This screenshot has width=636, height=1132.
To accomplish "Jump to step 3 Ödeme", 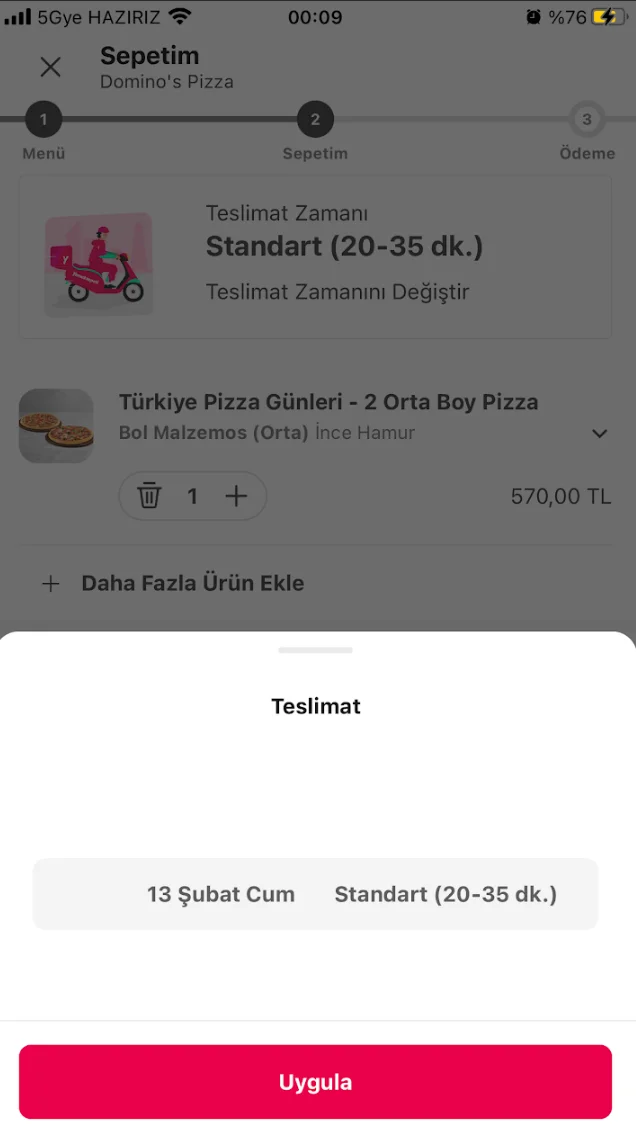I will point(587,121).
